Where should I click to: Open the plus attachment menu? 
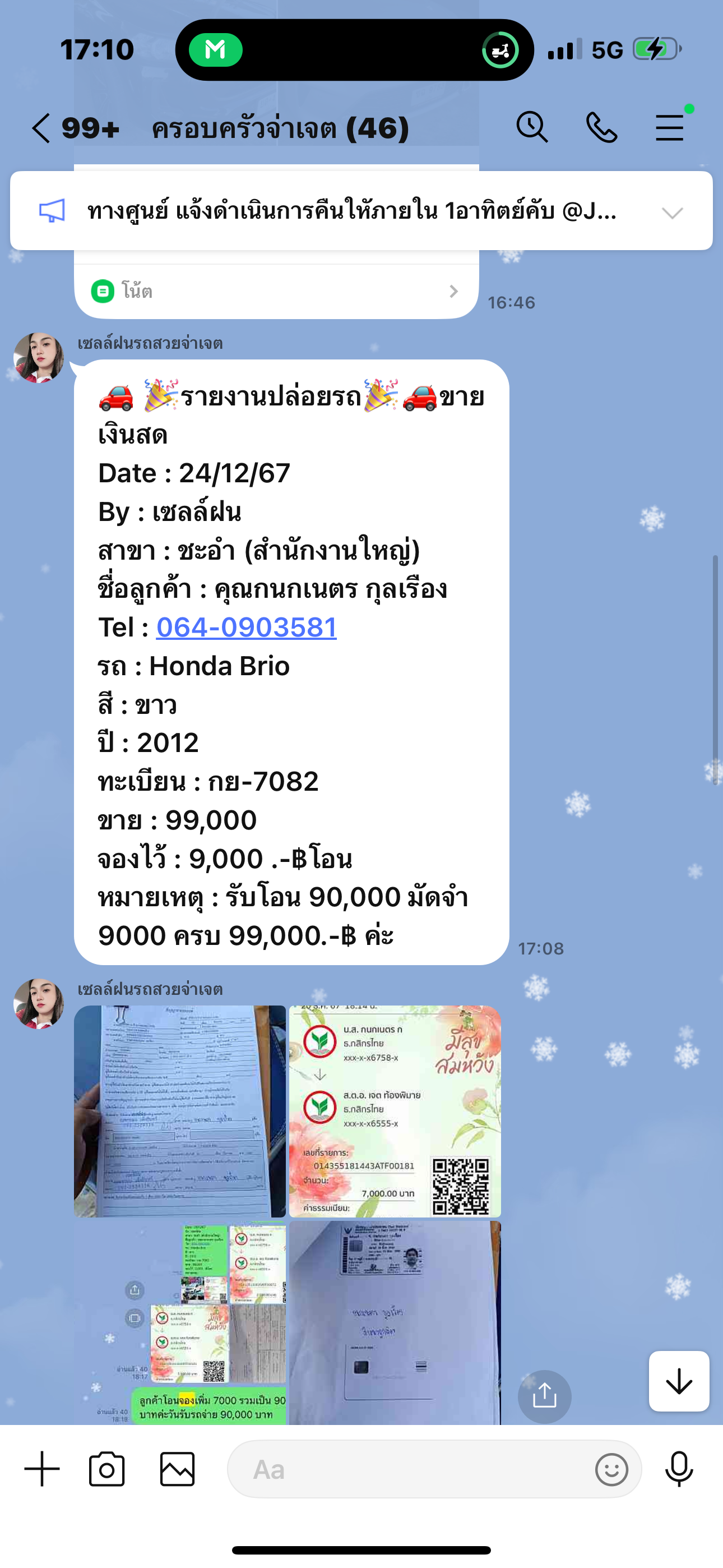pyautogui.click(x=42, y=1469)
